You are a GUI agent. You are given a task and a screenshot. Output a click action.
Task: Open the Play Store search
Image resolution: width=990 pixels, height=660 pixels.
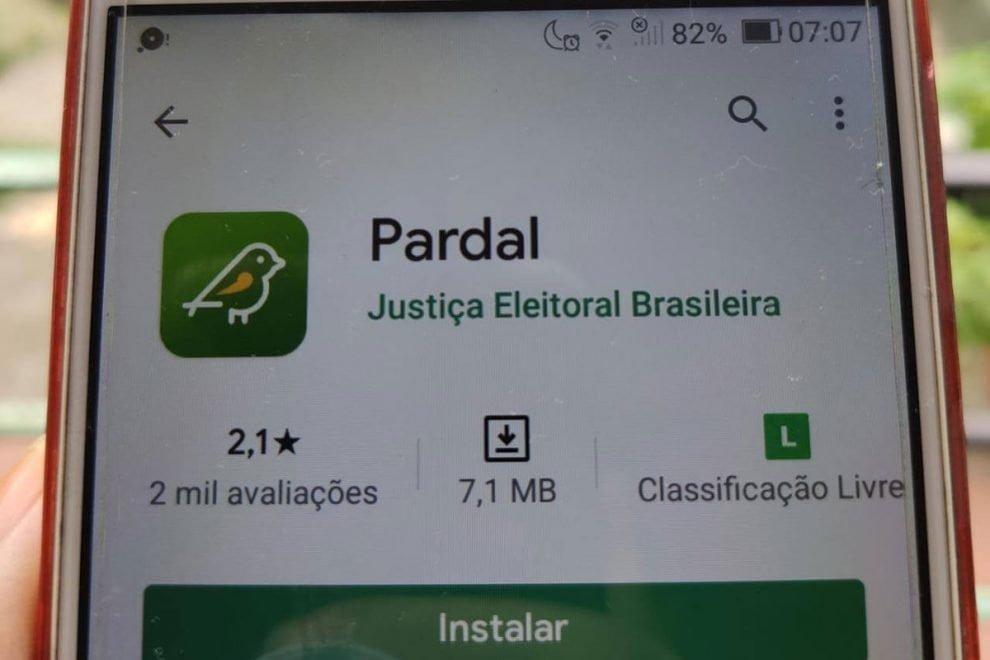(x=746, y=115)
